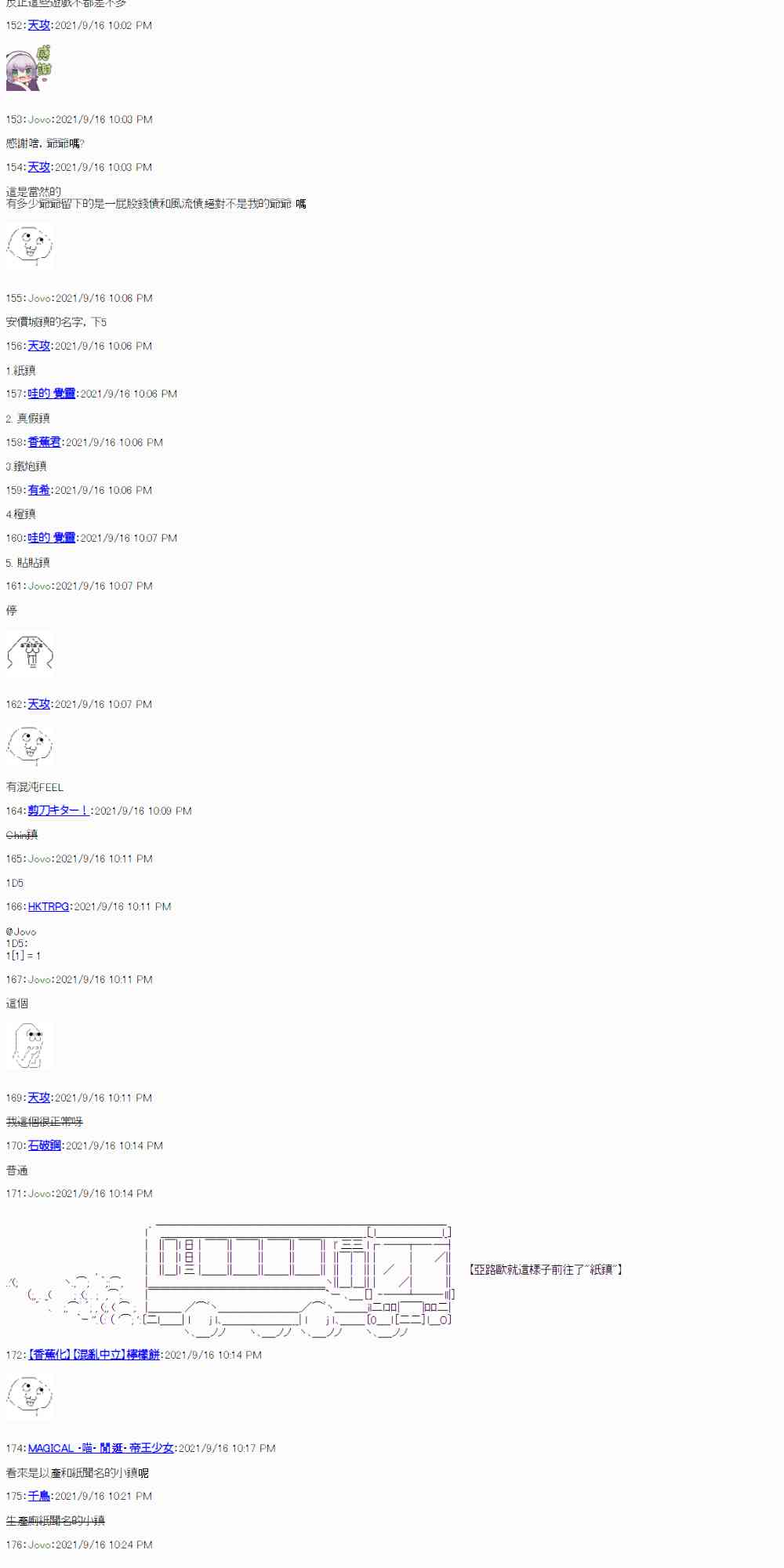Tap 天攻's link on post 169

click(39, 1098)
